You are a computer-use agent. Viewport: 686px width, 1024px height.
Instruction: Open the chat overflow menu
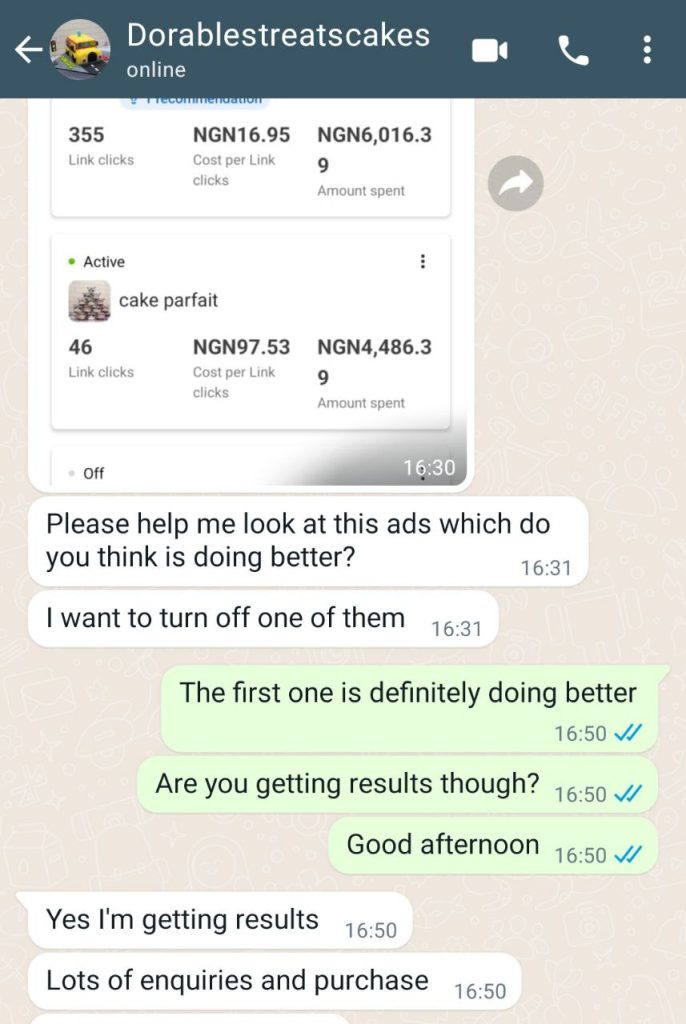pyautogui.click(x=648, y=50)
